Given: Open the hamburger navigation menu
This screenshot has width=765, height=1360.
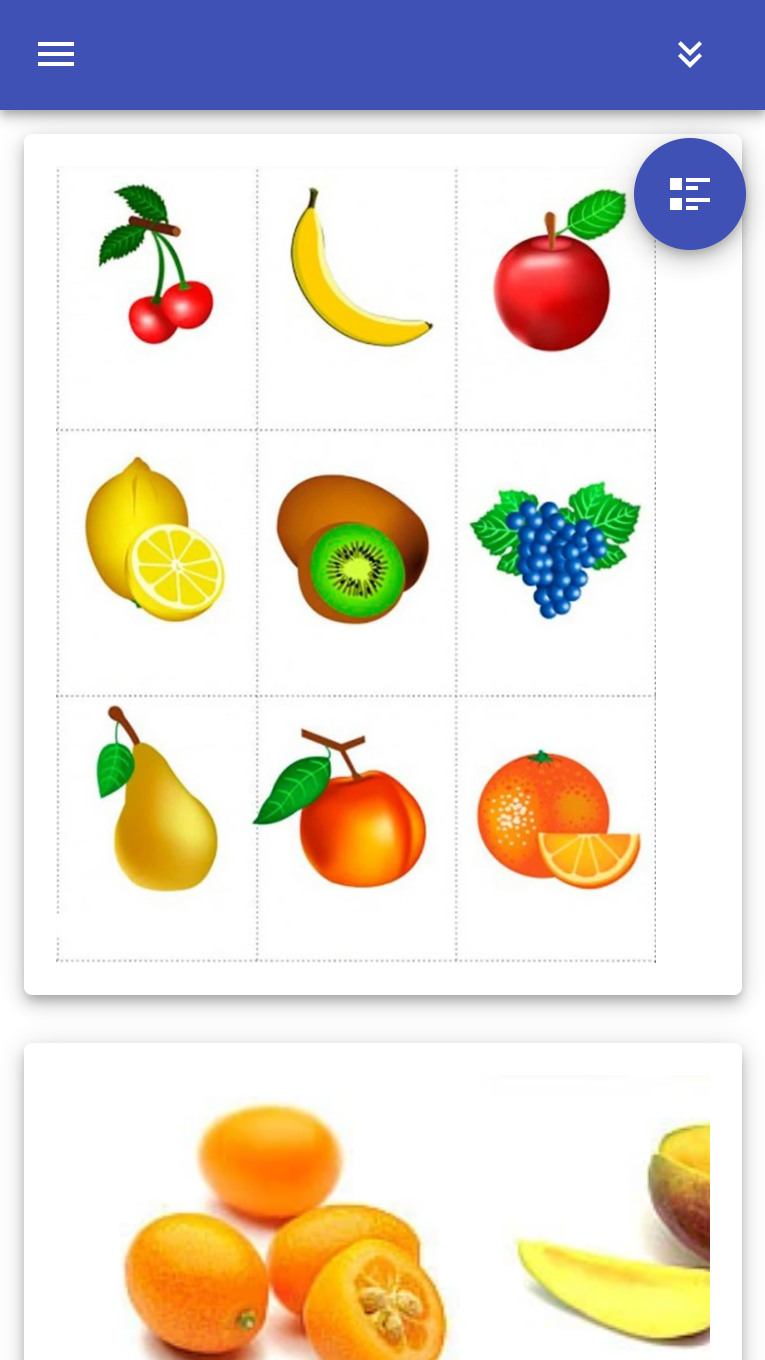Looking at the screenshot, I should (x=56, y=54).
